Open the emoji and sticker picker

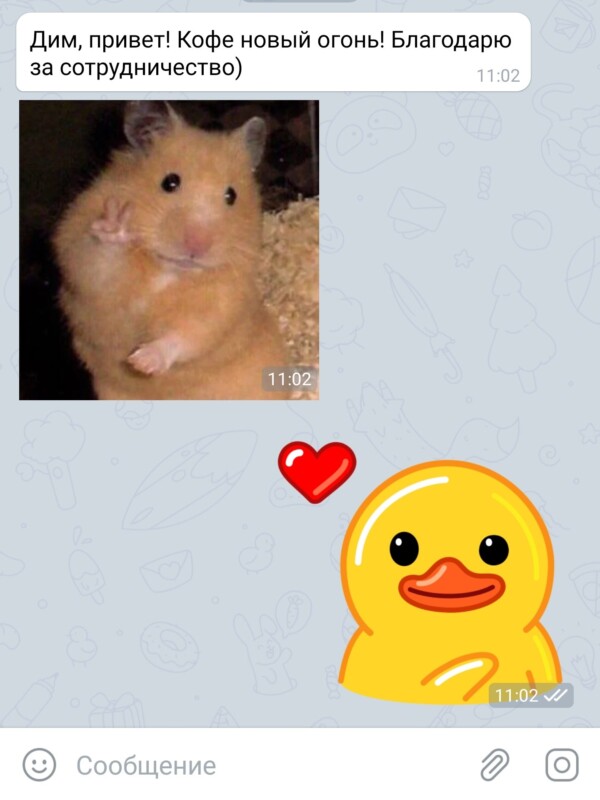[x=39, y=766]
